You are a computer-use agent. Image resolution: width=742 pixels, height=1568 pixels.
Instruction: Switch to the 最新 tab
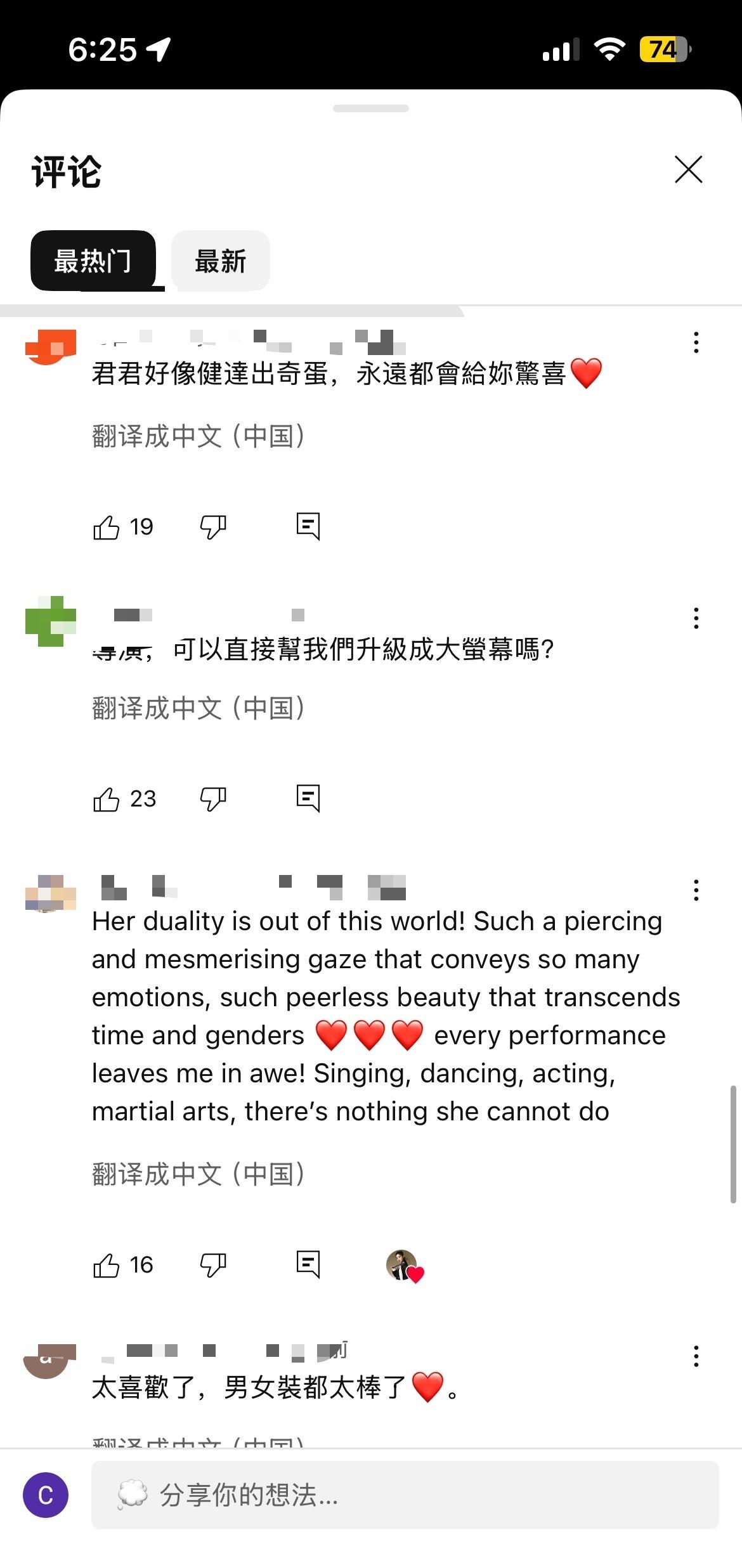click(220, 261)
